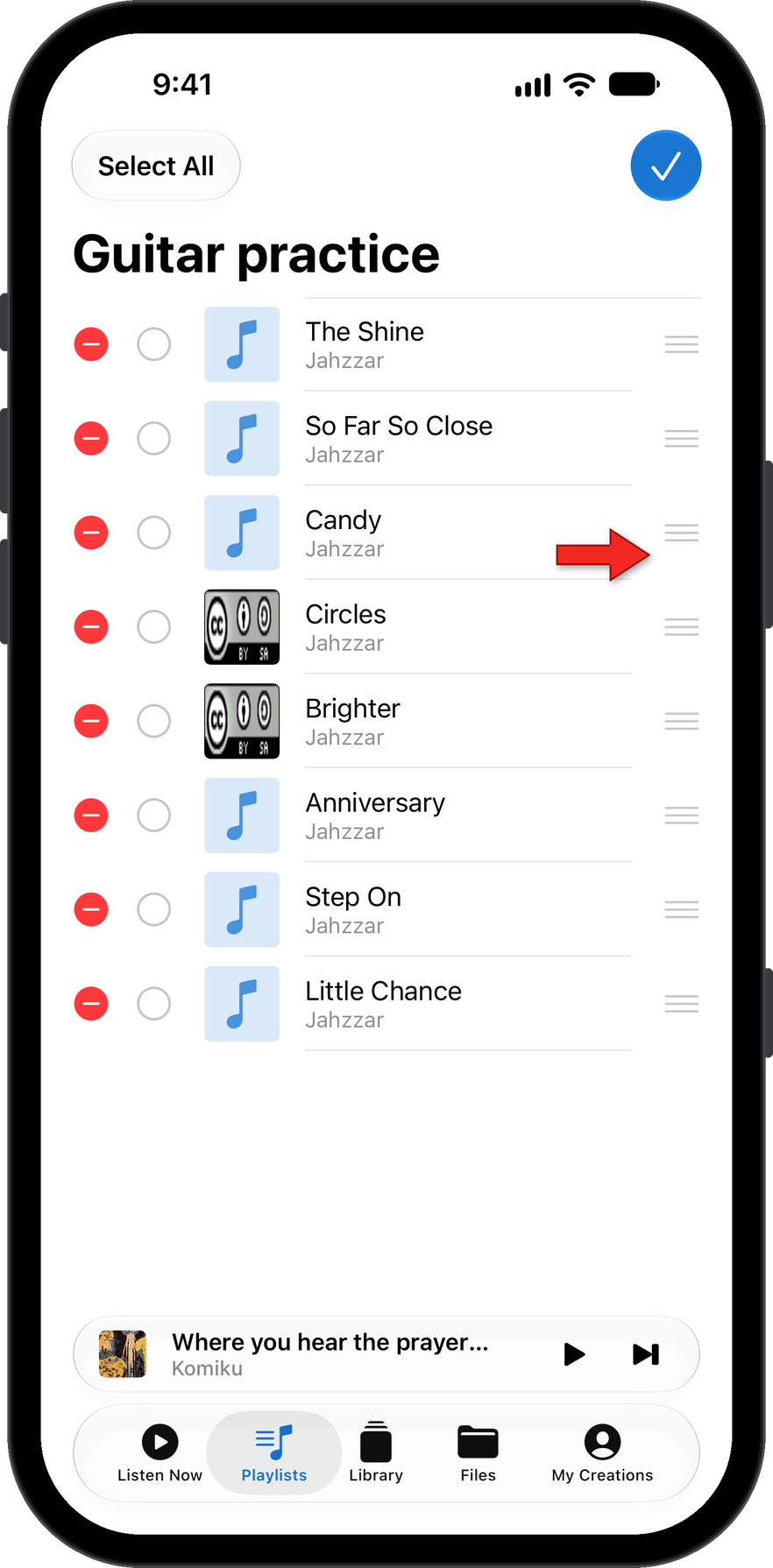Switch to the Listen Now tab

pyautogui.click(x=160, y=1453)
